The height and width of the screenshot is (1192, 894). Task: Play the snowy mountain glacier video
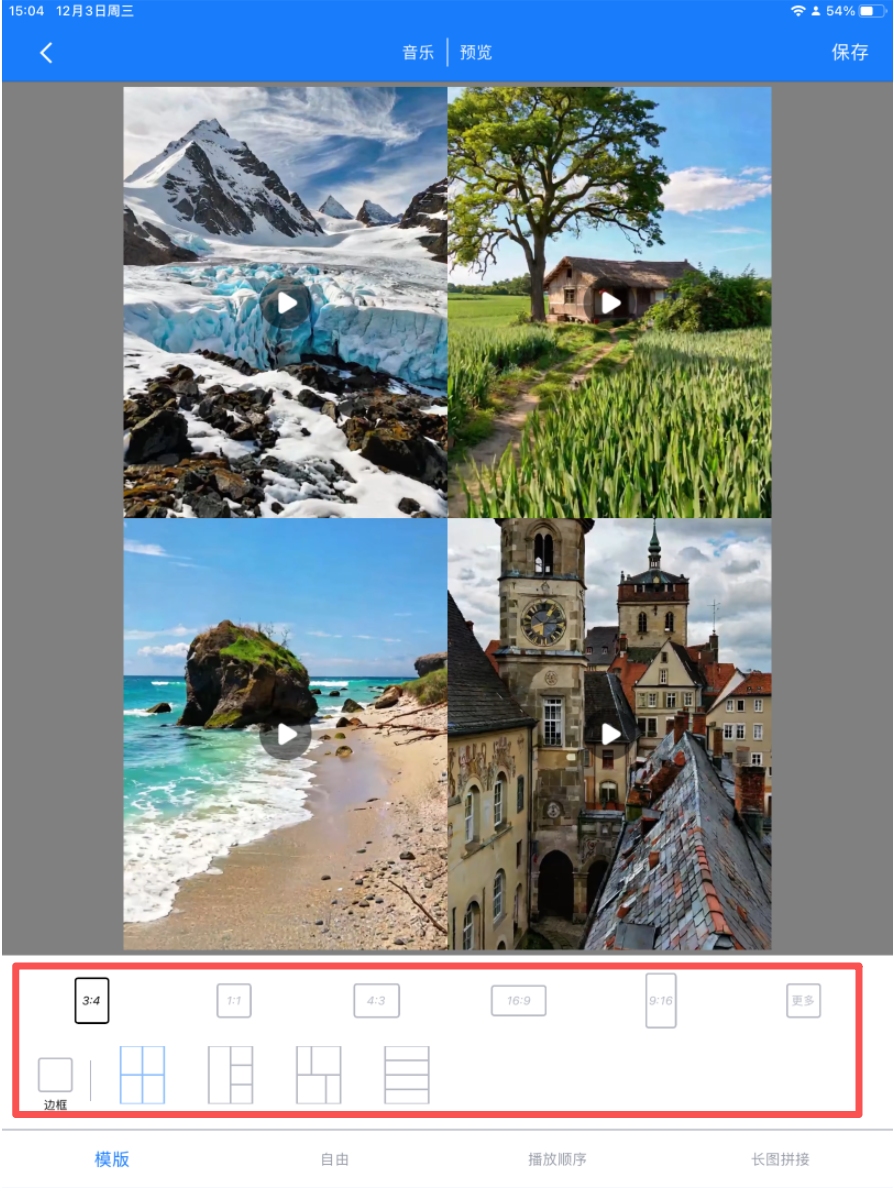tap(286, 303)
